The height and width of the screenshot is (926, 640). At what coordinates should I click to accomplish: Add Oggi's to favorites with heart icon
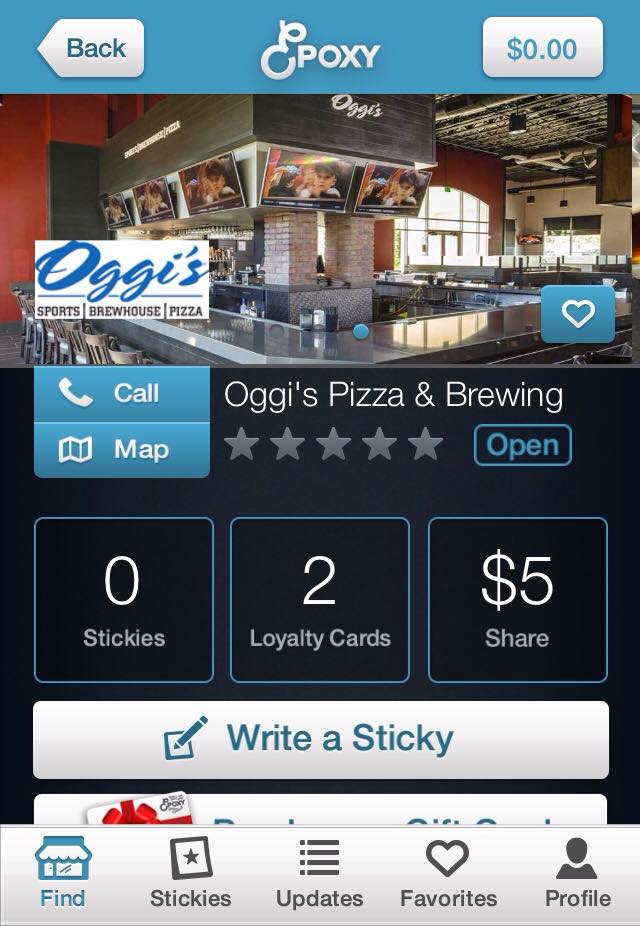(577, 315)
